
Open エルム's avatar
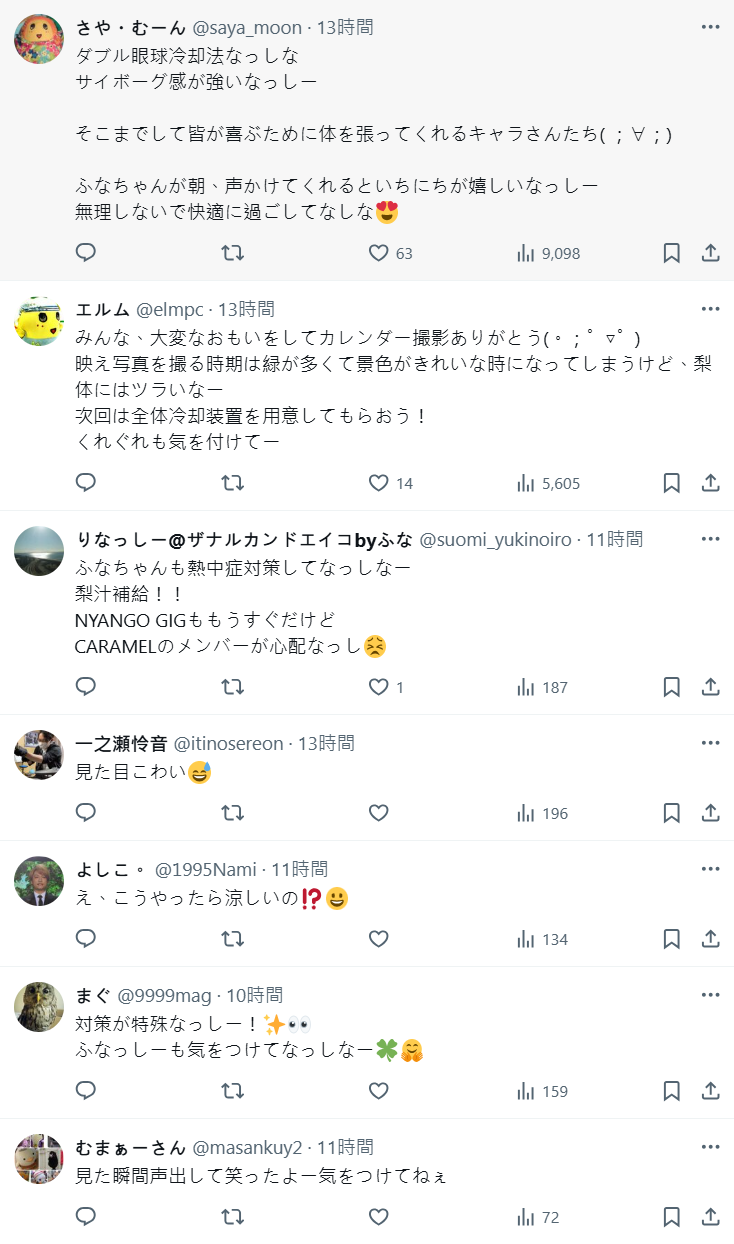(39, 321)
